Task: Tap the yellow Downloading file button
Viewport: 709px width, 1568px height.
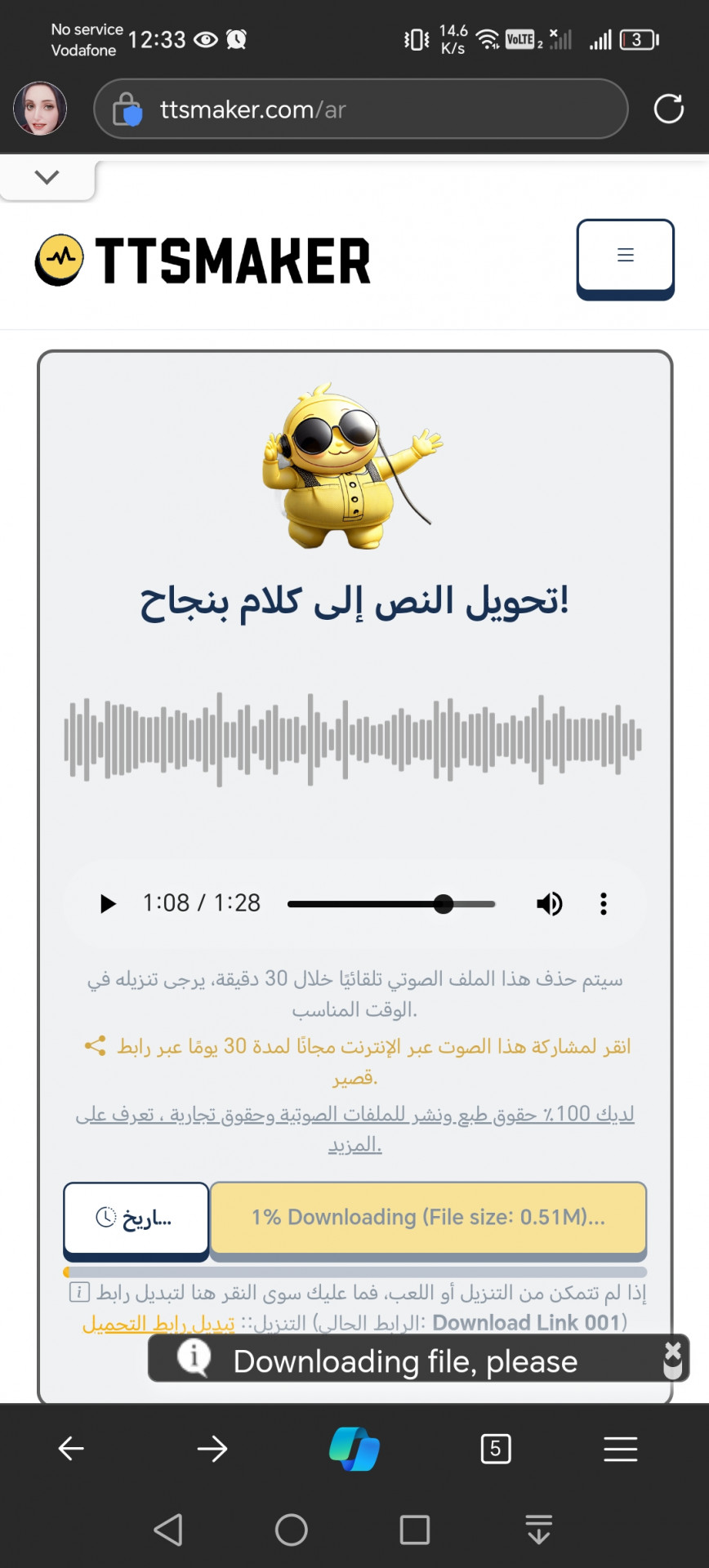Action: 428,1217
